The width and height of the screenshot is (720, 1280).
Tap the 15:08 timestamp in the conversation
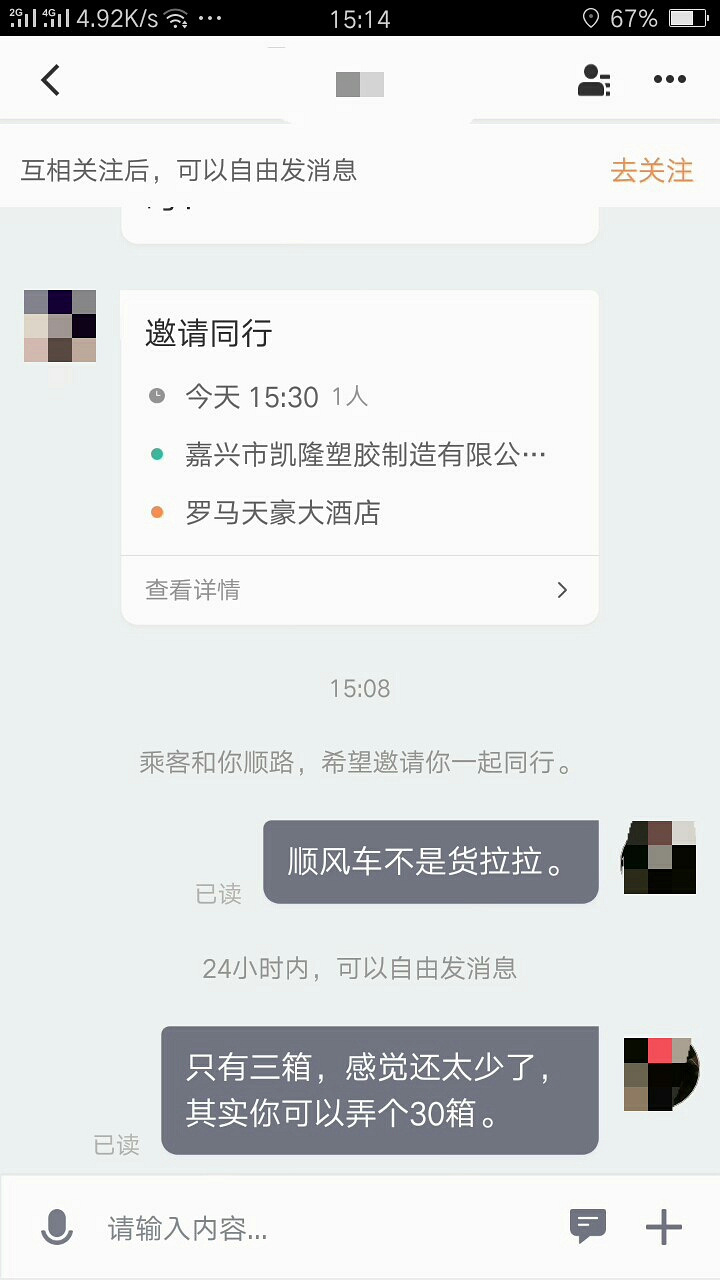(360, 688)
